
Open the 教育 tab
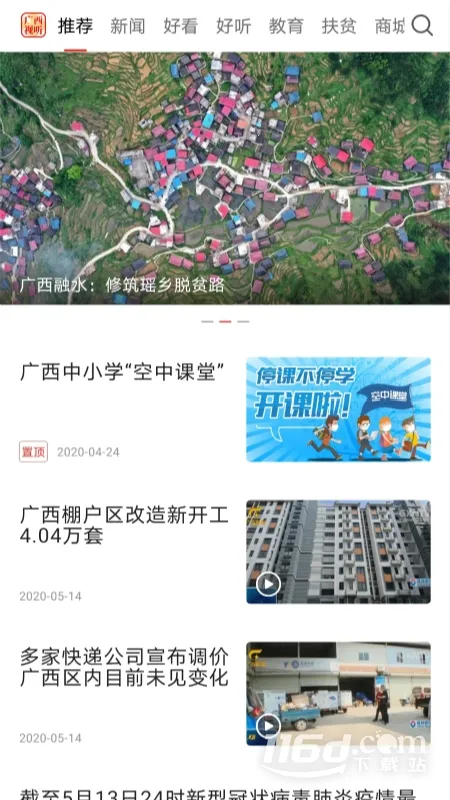[286, 26]
